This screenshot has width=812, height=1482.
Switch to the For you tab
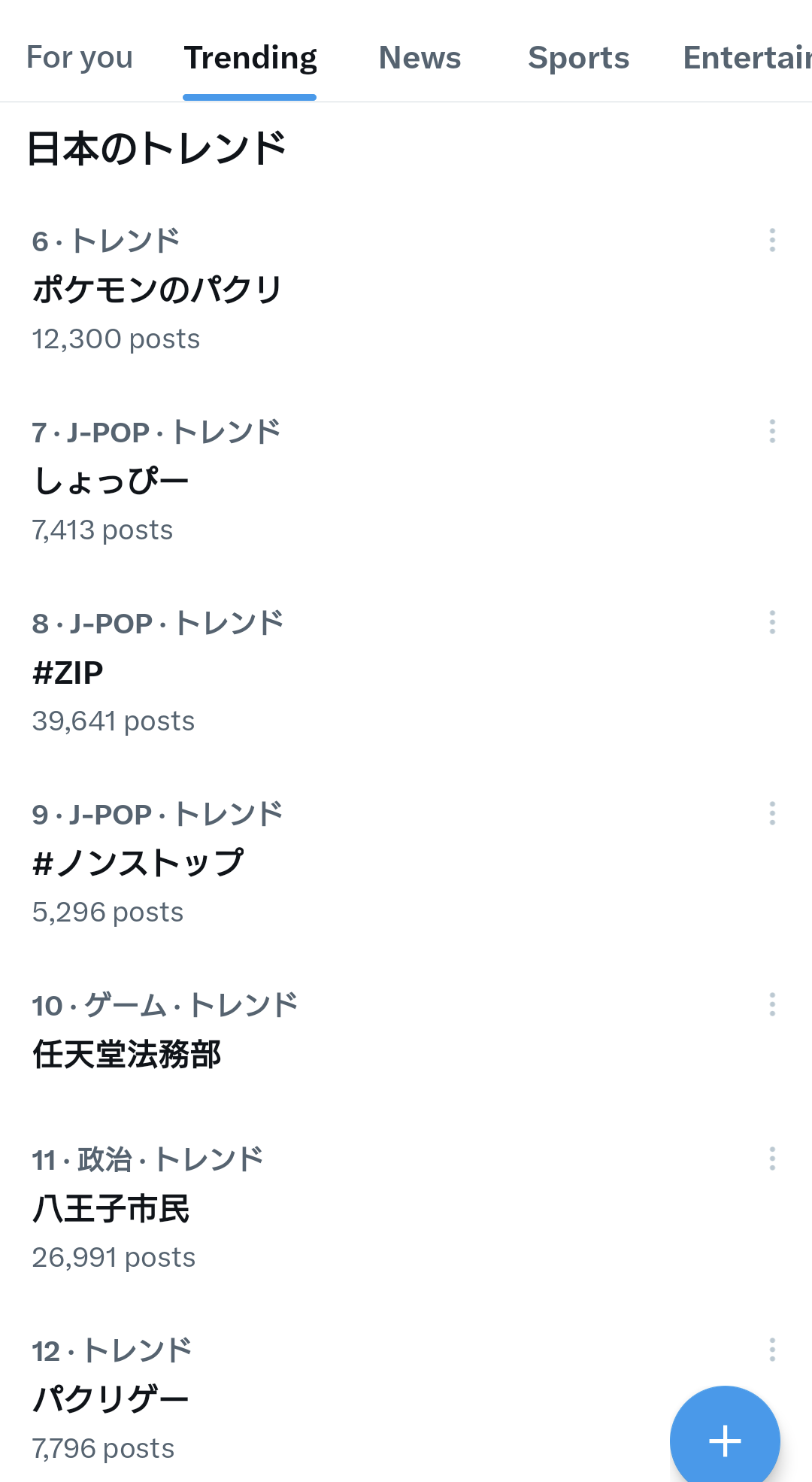80,58
